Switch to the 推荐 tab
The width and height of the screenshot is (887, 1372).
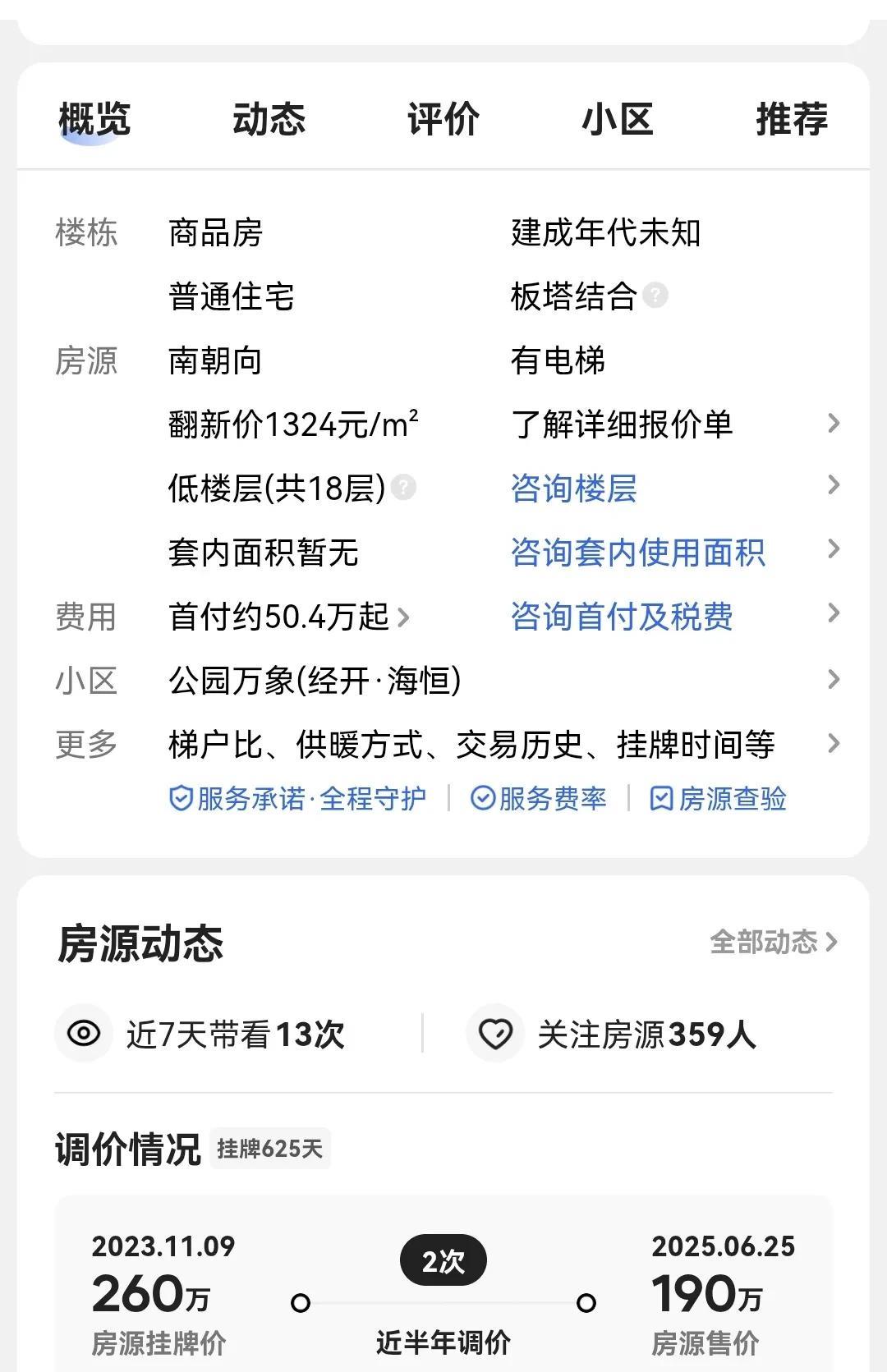pyautogui.click(x=792, y=119)
